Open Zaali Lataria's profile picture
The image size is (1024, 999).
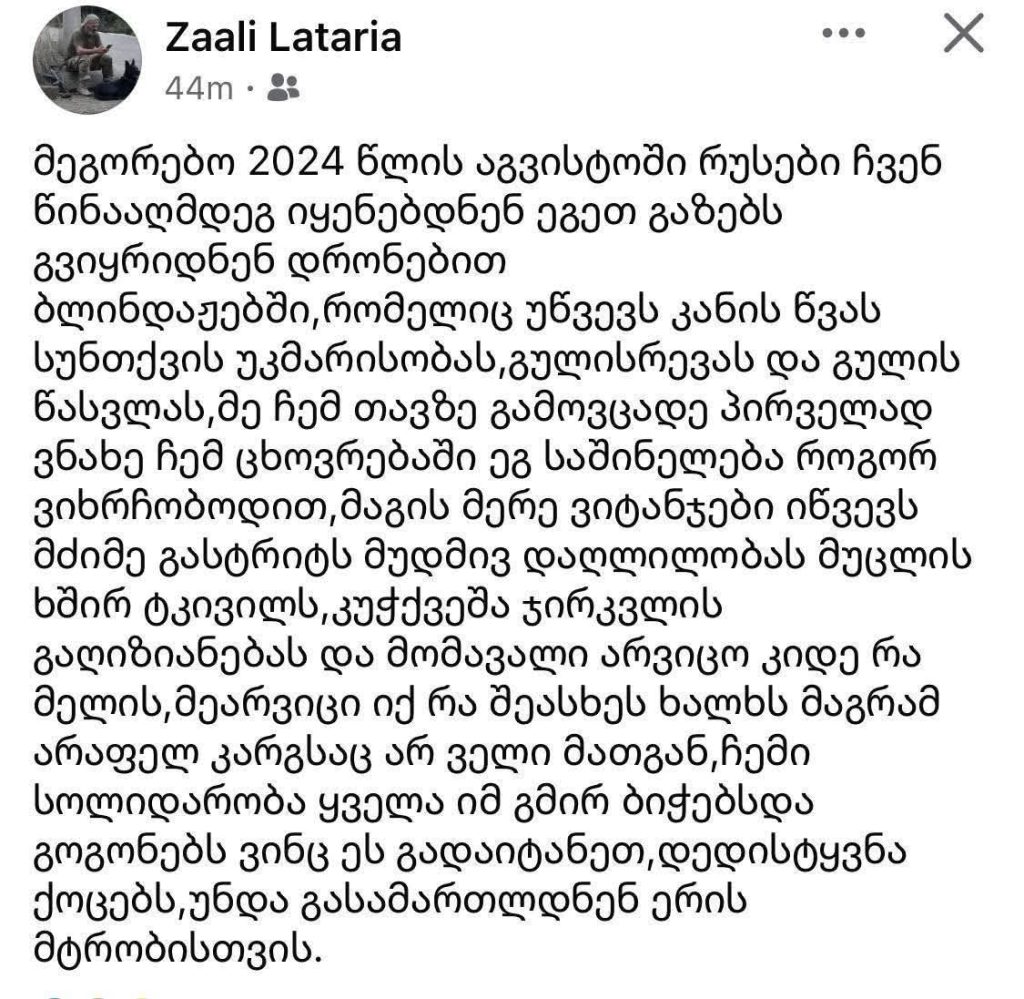(x=88, y=62)
